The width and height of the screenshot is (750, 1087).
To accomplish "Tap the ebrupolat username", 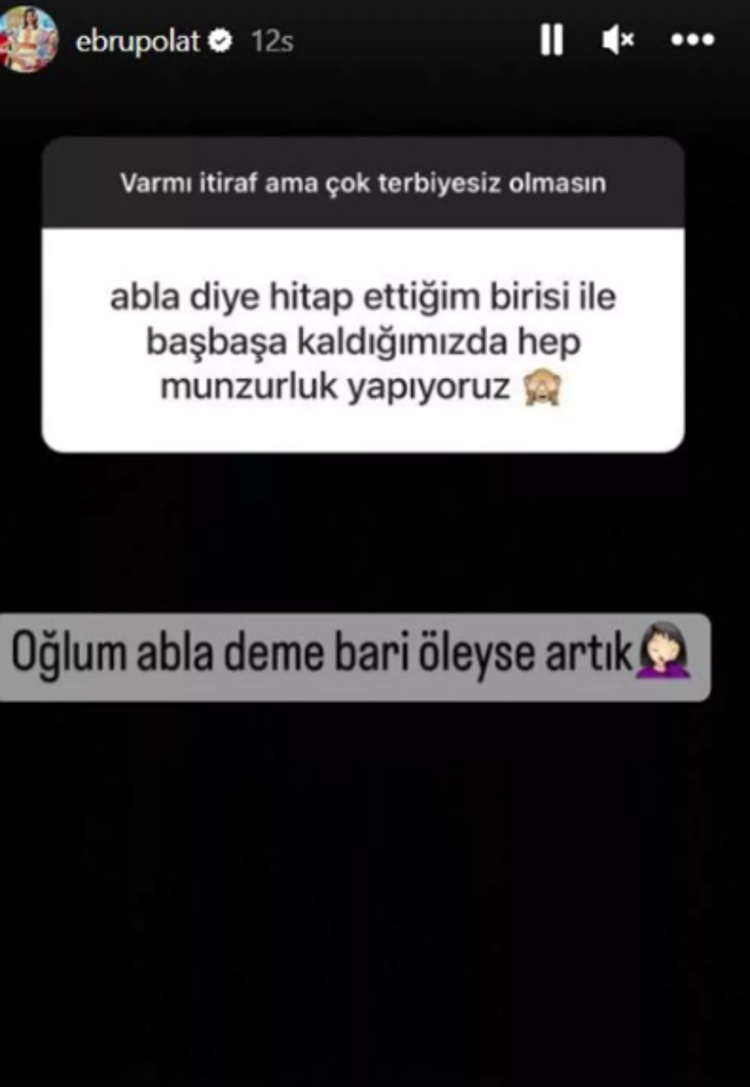I will tap(138, 41).
